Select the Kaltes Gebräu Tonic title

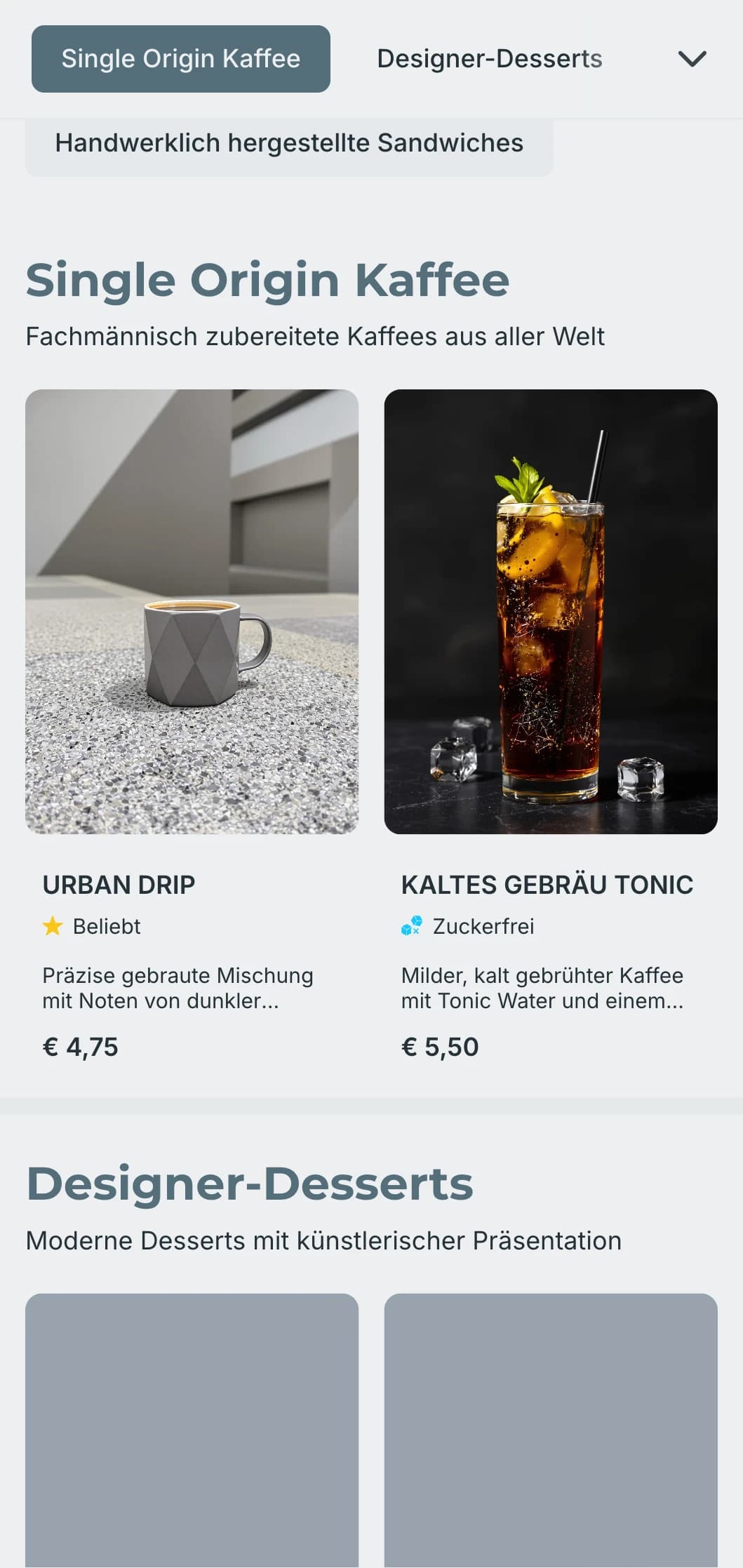[547, 885]
